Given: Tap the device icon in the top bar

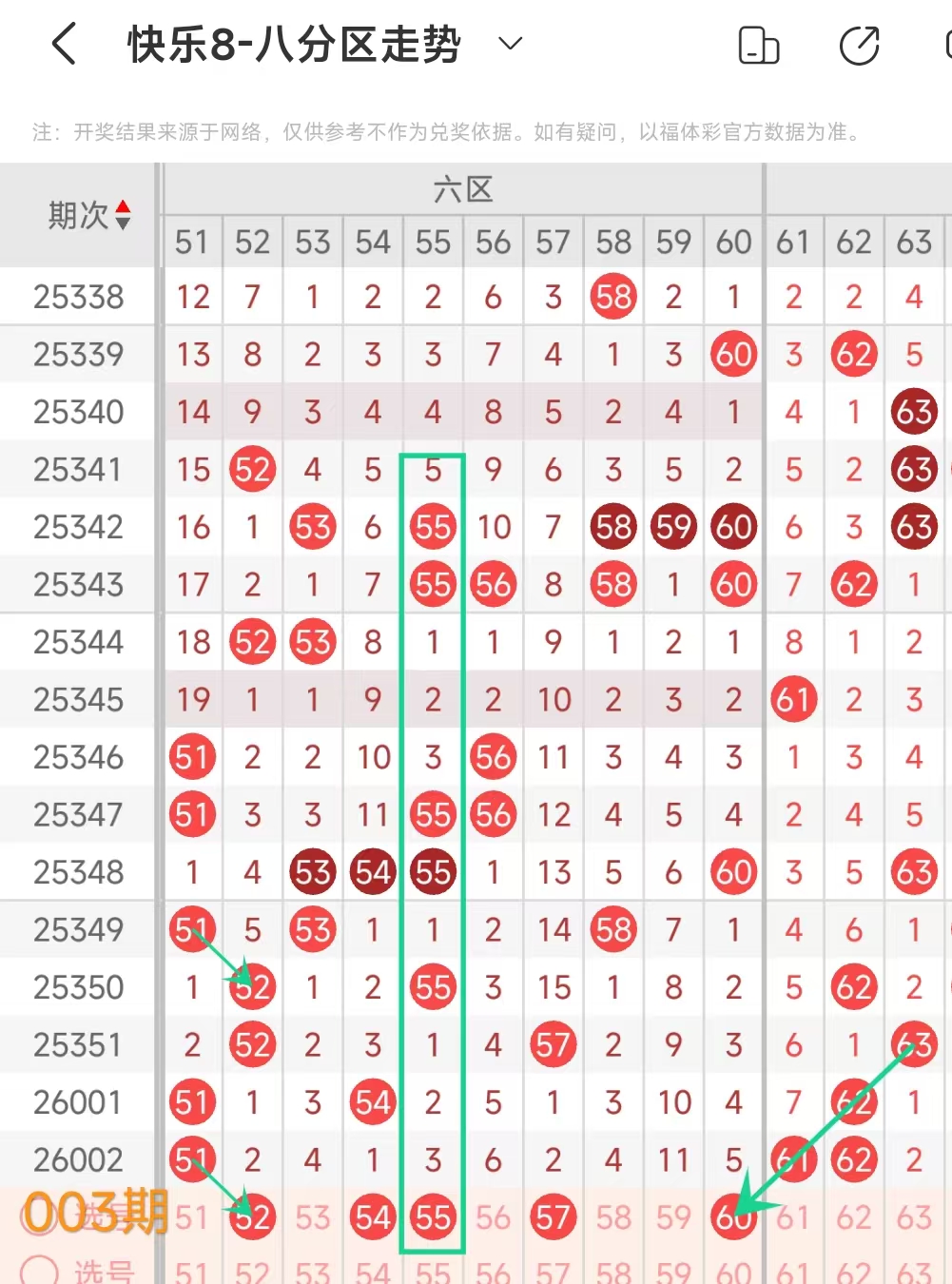Looking at the screenshot, I should click(758, 46).
